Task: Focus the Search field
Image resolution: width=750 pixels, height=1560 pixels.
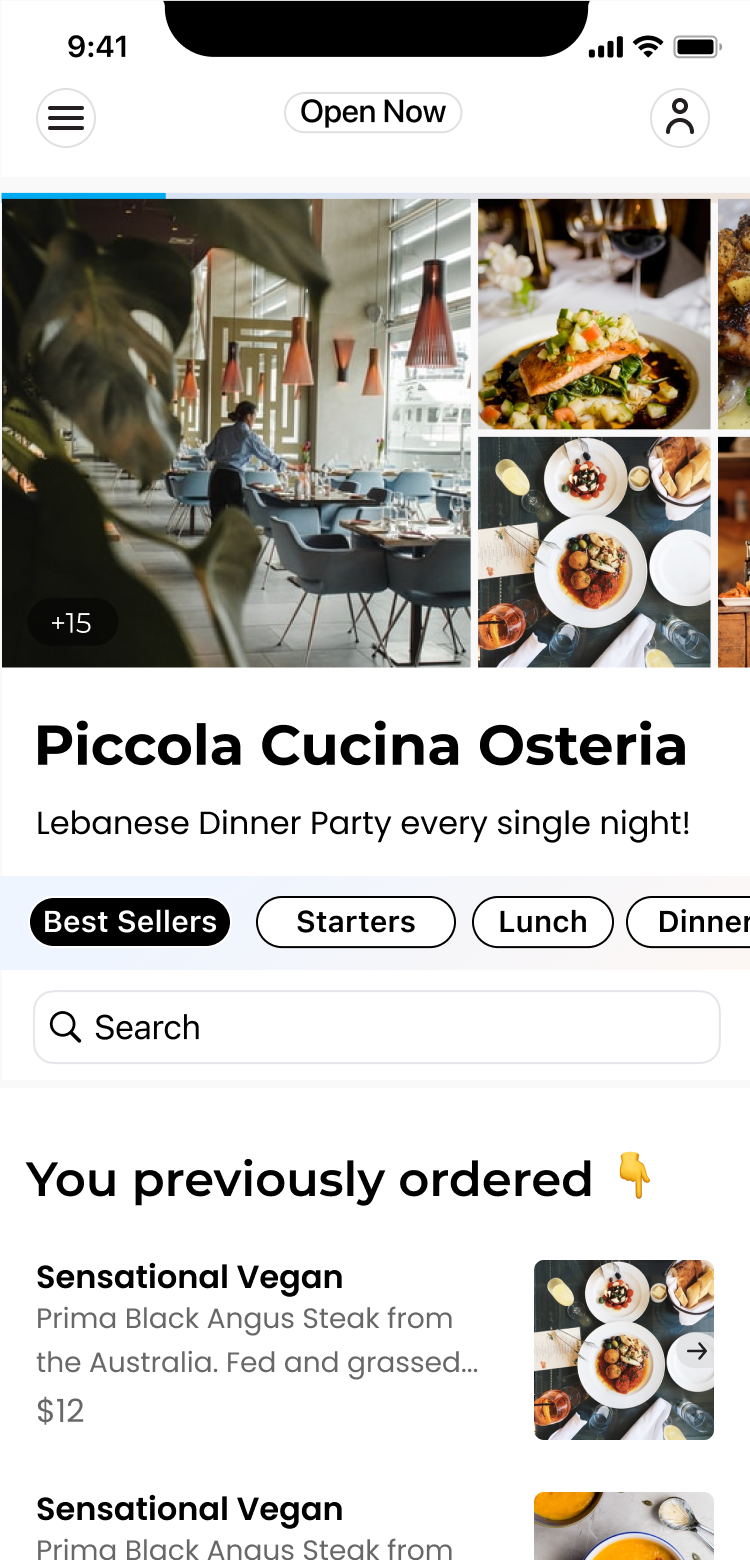Action: click(x=377, y=1027)
